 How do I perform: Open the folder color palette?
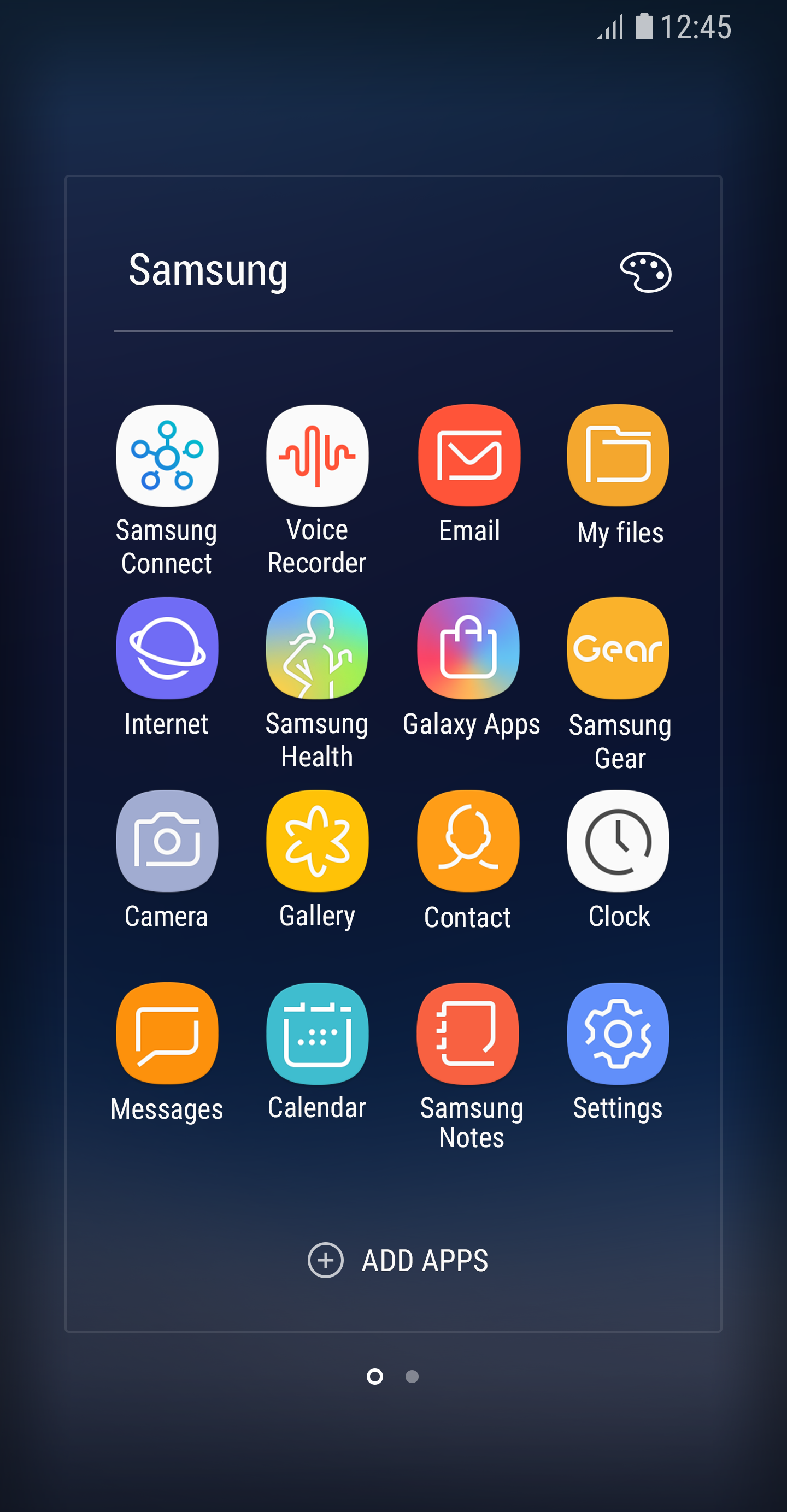[645, 272]
